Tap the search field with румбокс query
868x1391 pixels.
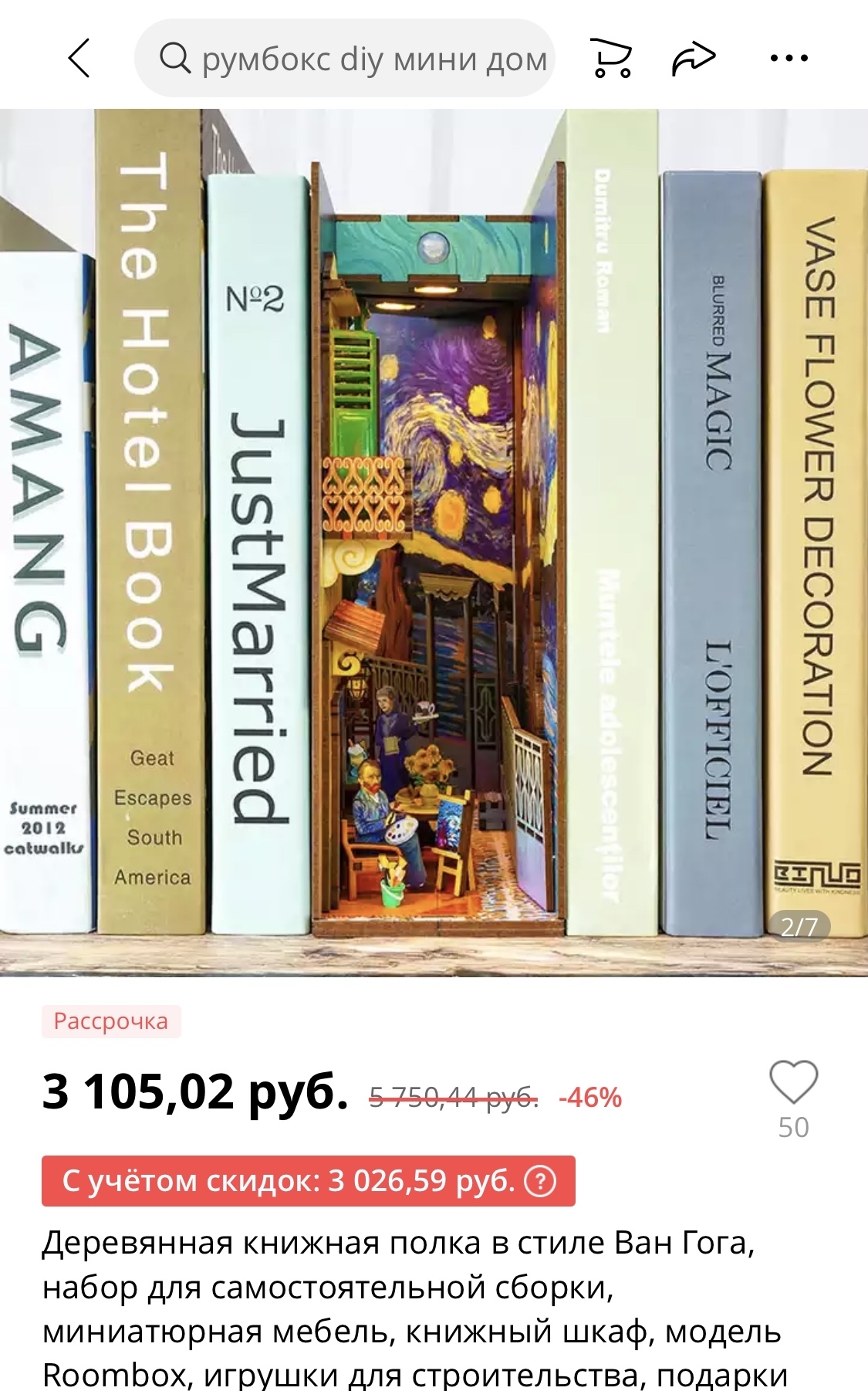pos(345,58)
